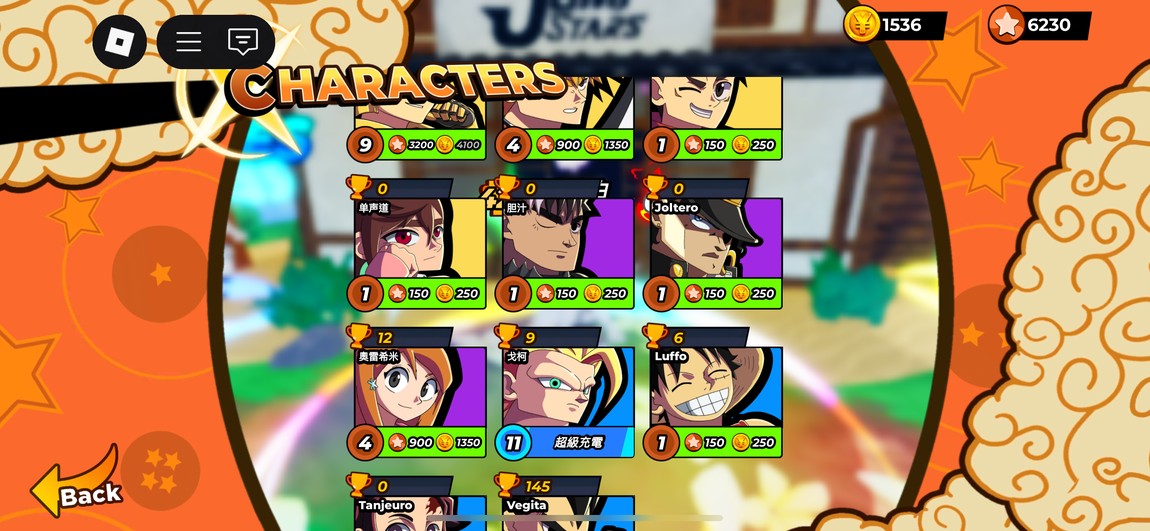
Task: Open the Vegita character card
Action: pos(567,512)
